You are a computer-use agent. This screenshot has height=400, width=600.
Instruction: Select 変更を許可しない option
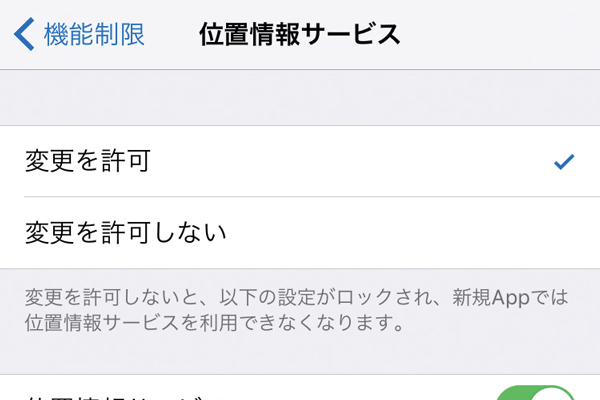click(300, 233)
